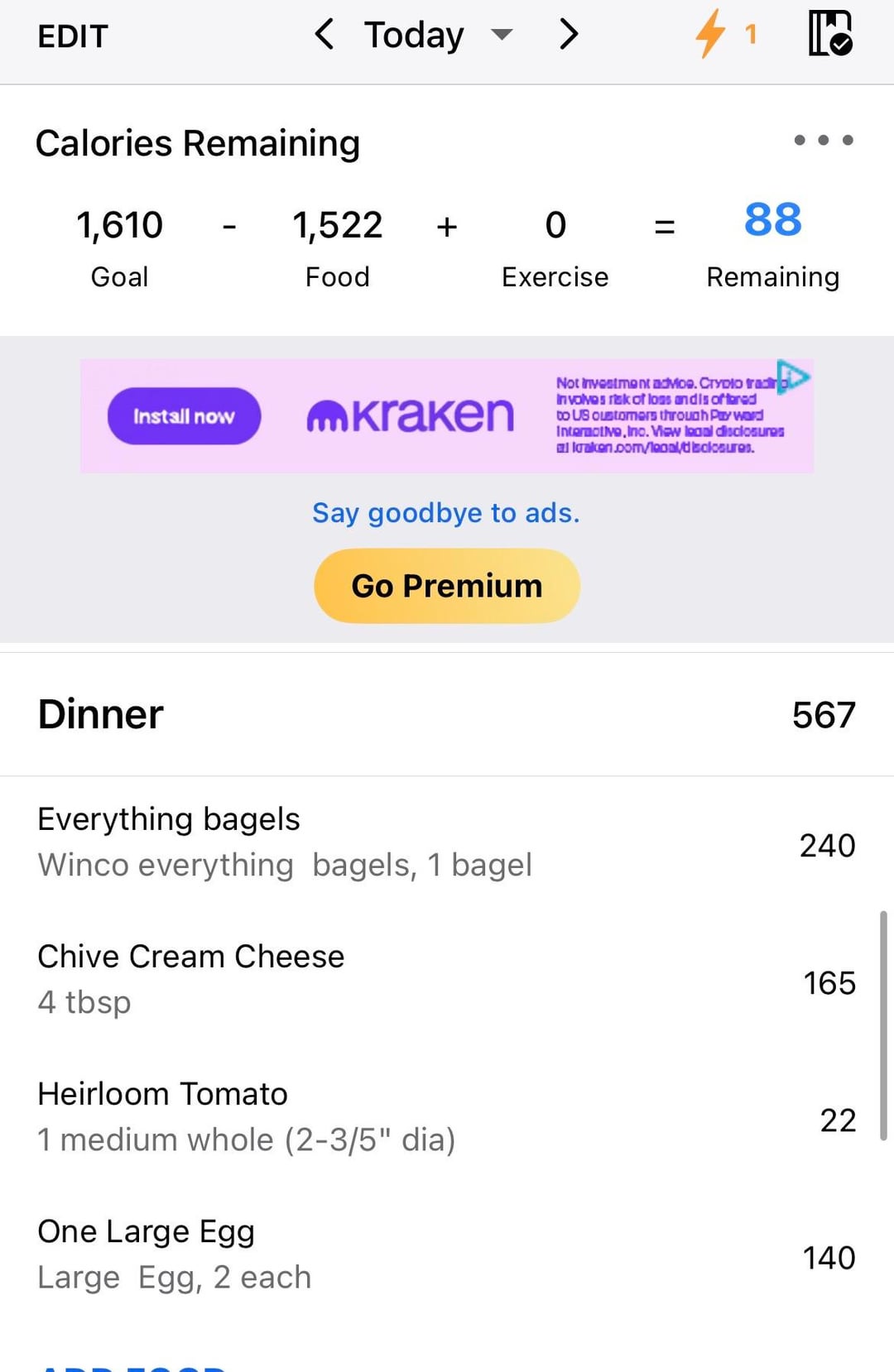The height and width of the screenshot is (1372, 894).
Task: Open Calories Remaining options menu
Action: pyautogui.click(x=823, y=141)
